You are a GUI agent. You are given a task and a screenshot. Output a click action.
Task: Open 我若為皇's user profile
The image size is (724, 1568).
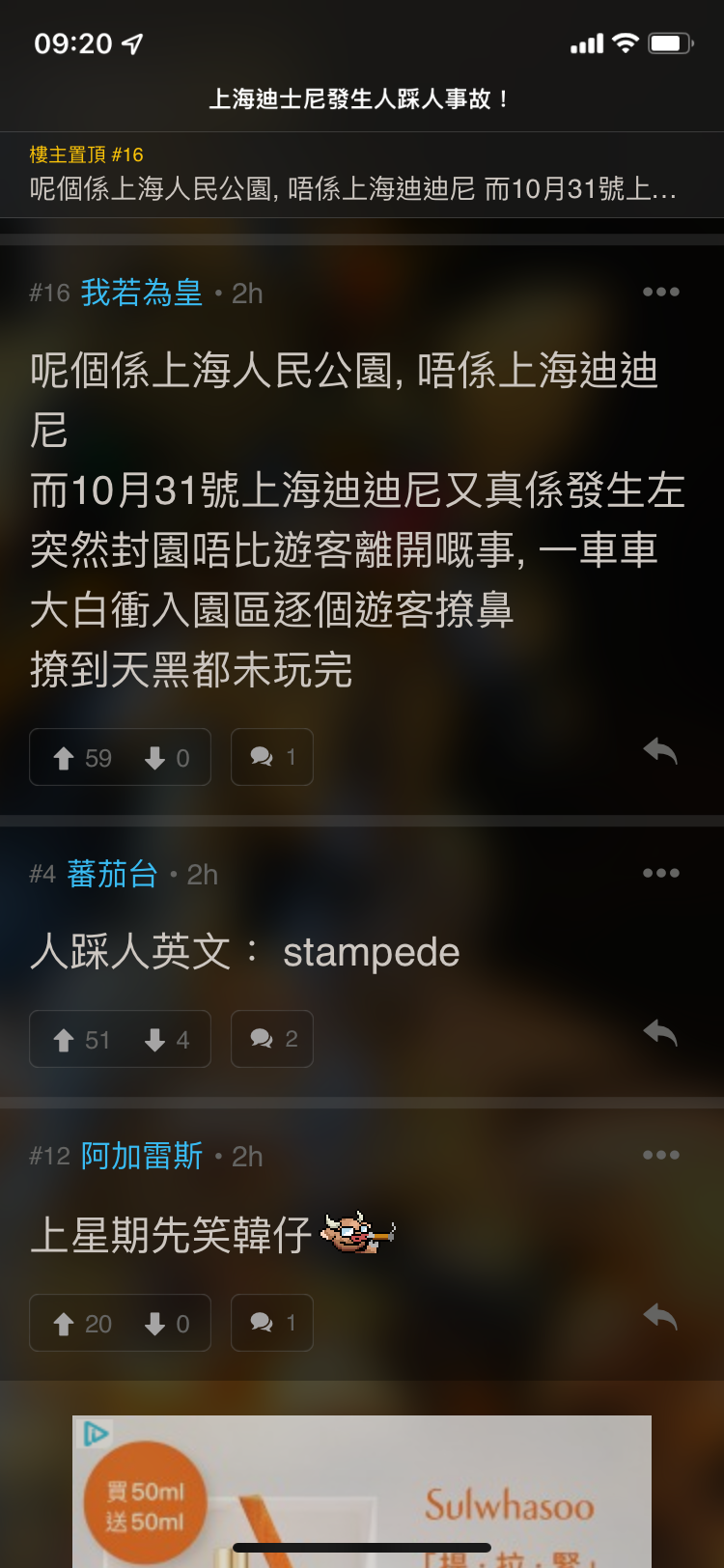click(x=142, y=293)
